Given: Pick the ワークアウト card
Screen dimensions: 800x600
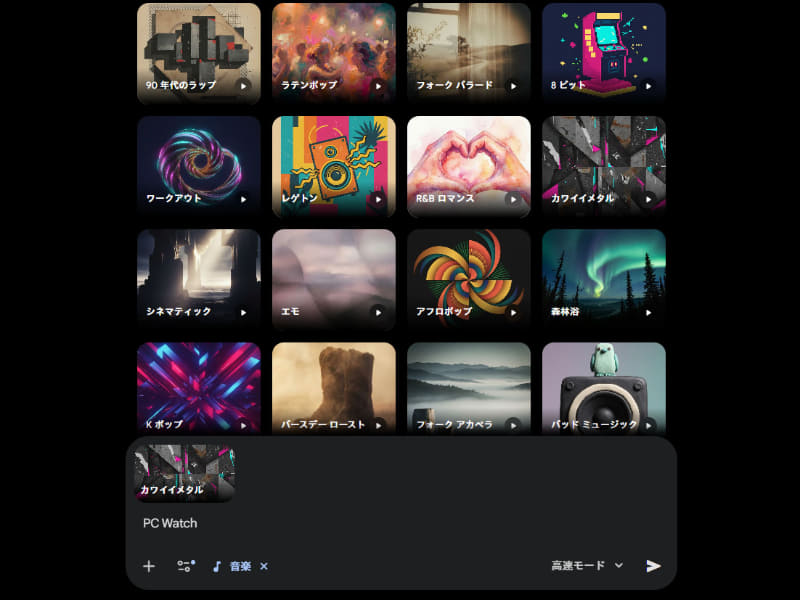Looking at the screenshot, I should 198,165.
